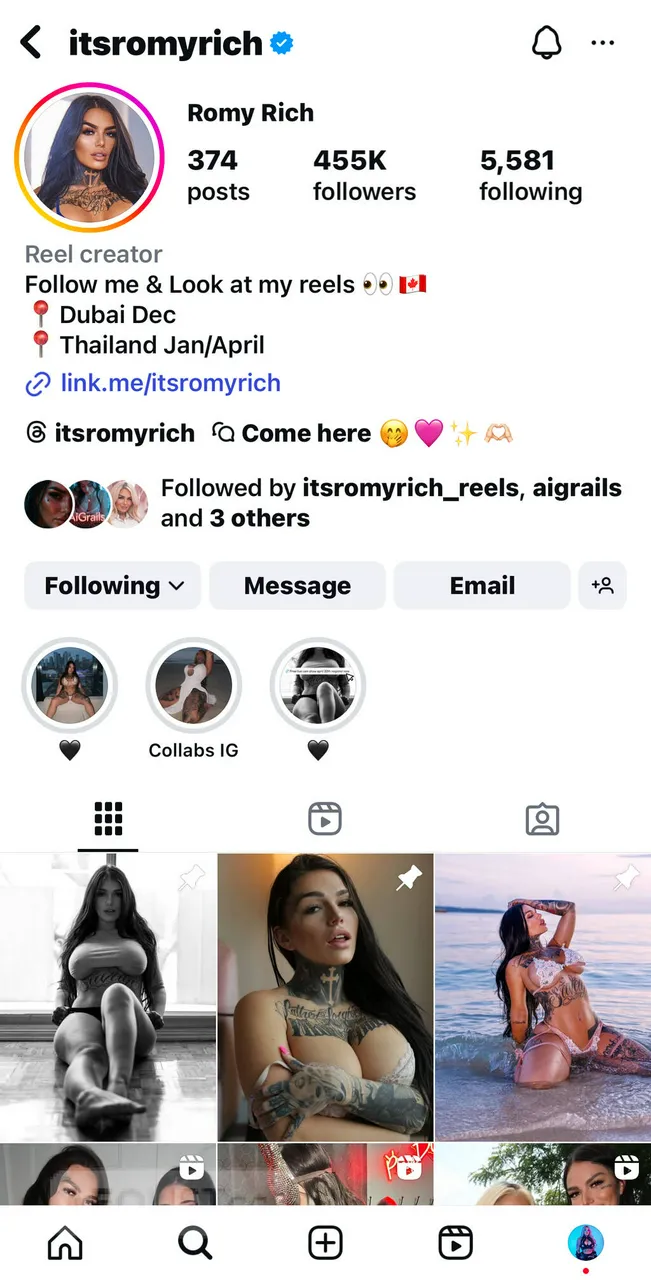Viewport: 651px width, 1280px height.
Task: Create a new post with plus icon
Action: pyautogui.click(x=325, y=1243)
